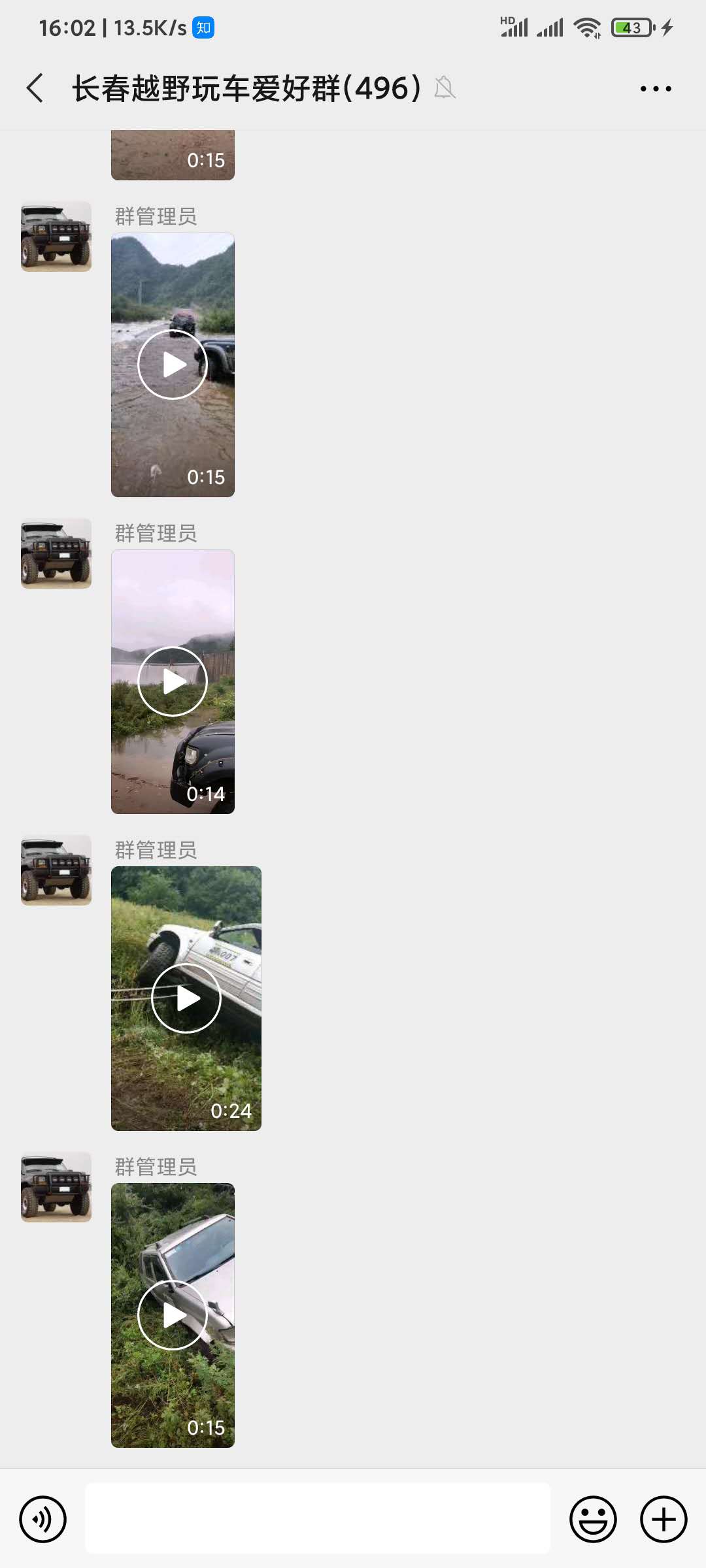Screen dimensions: 706x1568
Task: Open the emoji picker
Action: (593, 1519)
